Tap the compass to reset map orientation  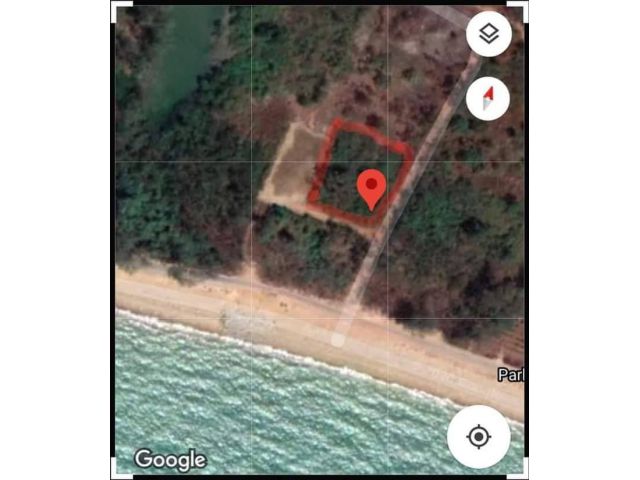click(488, 98)
